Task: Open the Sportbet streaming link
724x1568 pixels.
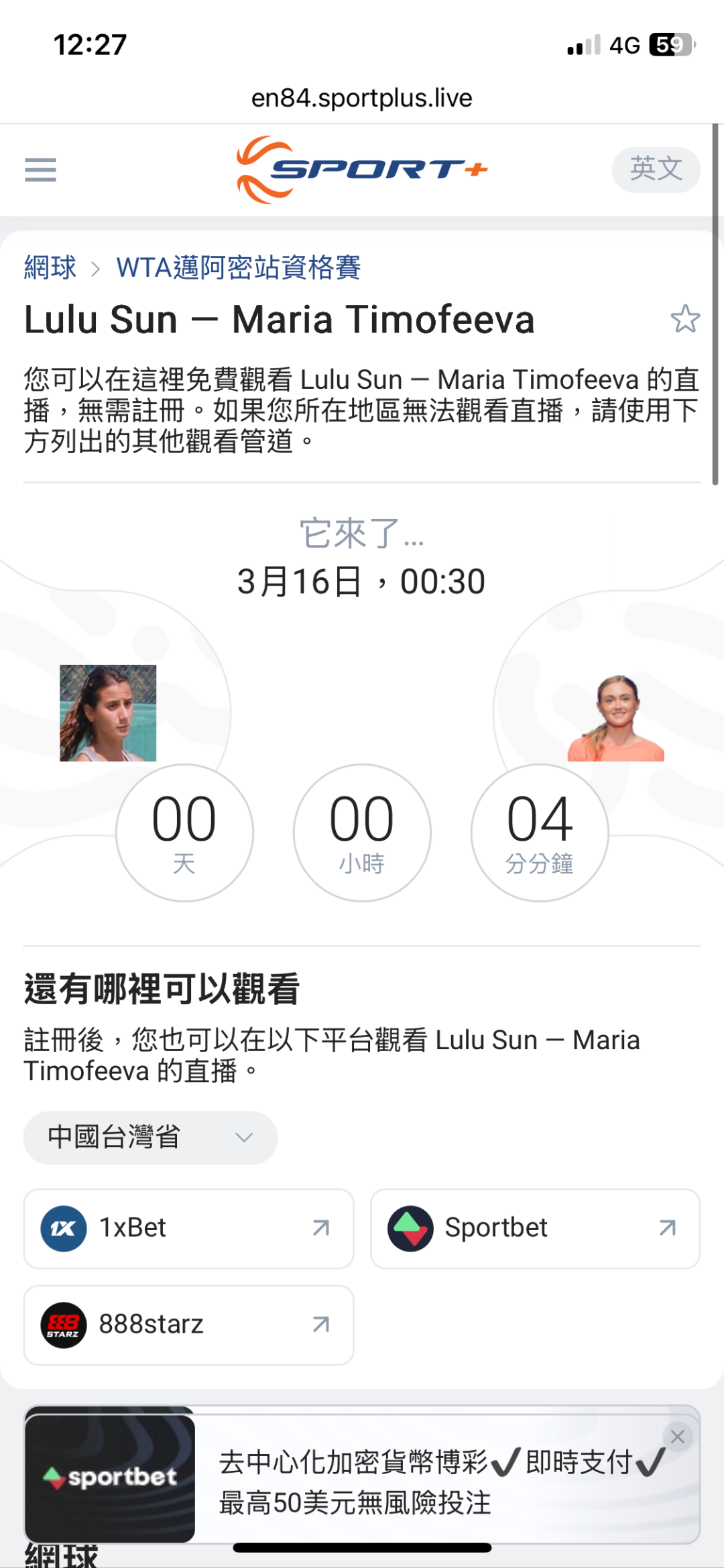Action: coord(534,1228)
